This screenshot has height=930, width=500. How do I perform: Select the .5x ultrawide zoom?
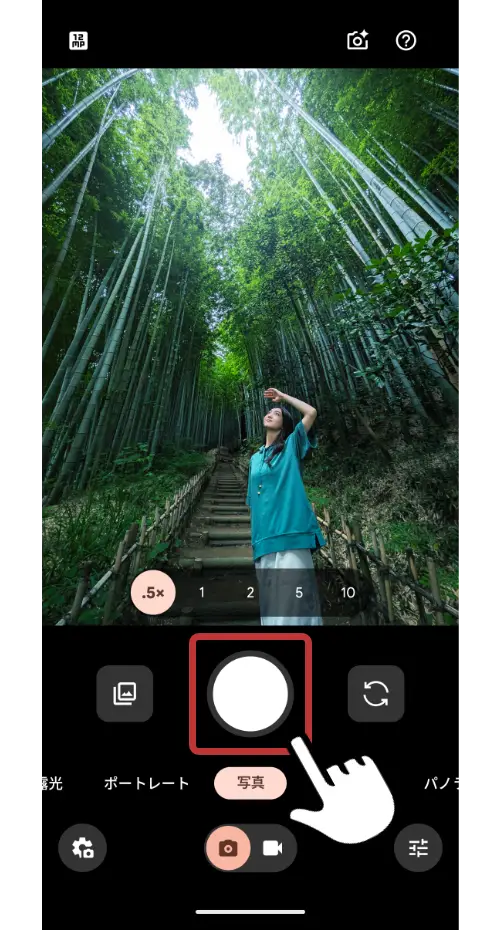pyautogui.click(x=153, y=592)
